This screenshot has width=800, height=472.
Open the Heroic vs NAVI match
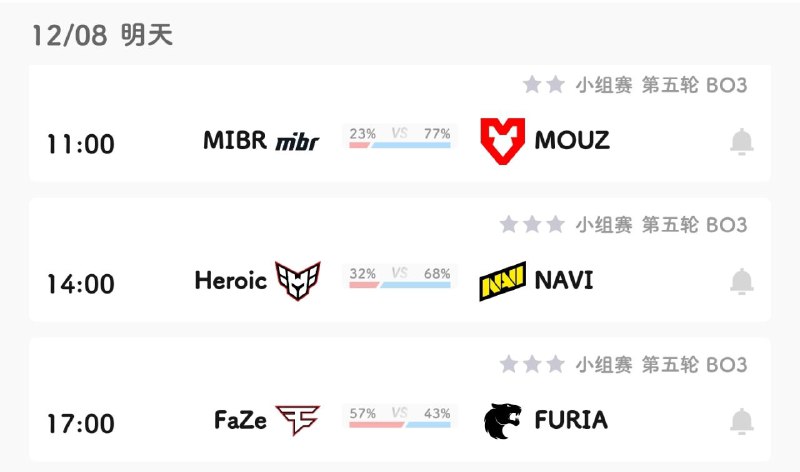pos(399,281)
